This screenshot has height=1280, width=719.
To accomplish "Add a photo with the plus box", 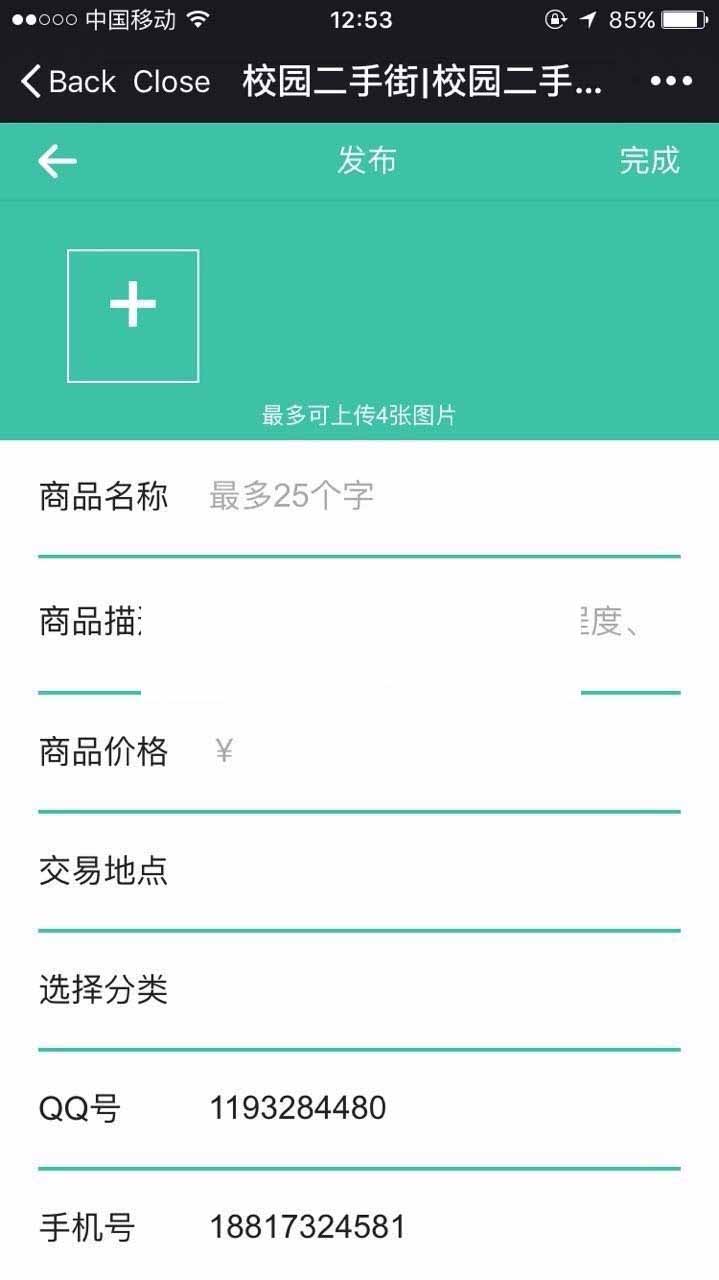I will tap(133, 316).
